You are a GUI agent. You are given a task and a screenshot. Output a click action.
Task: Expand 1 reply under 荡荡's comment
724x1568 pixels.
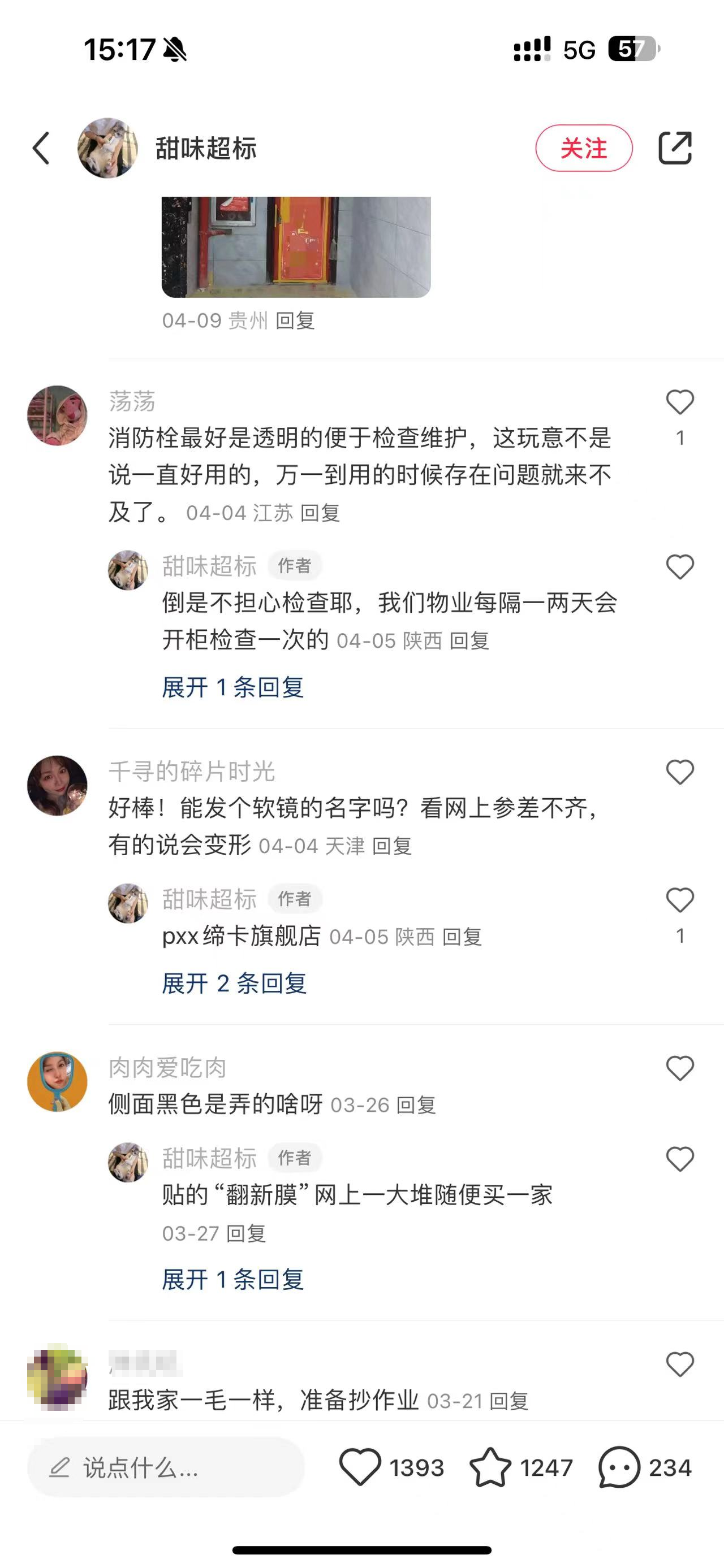click(x=232, y=687)
